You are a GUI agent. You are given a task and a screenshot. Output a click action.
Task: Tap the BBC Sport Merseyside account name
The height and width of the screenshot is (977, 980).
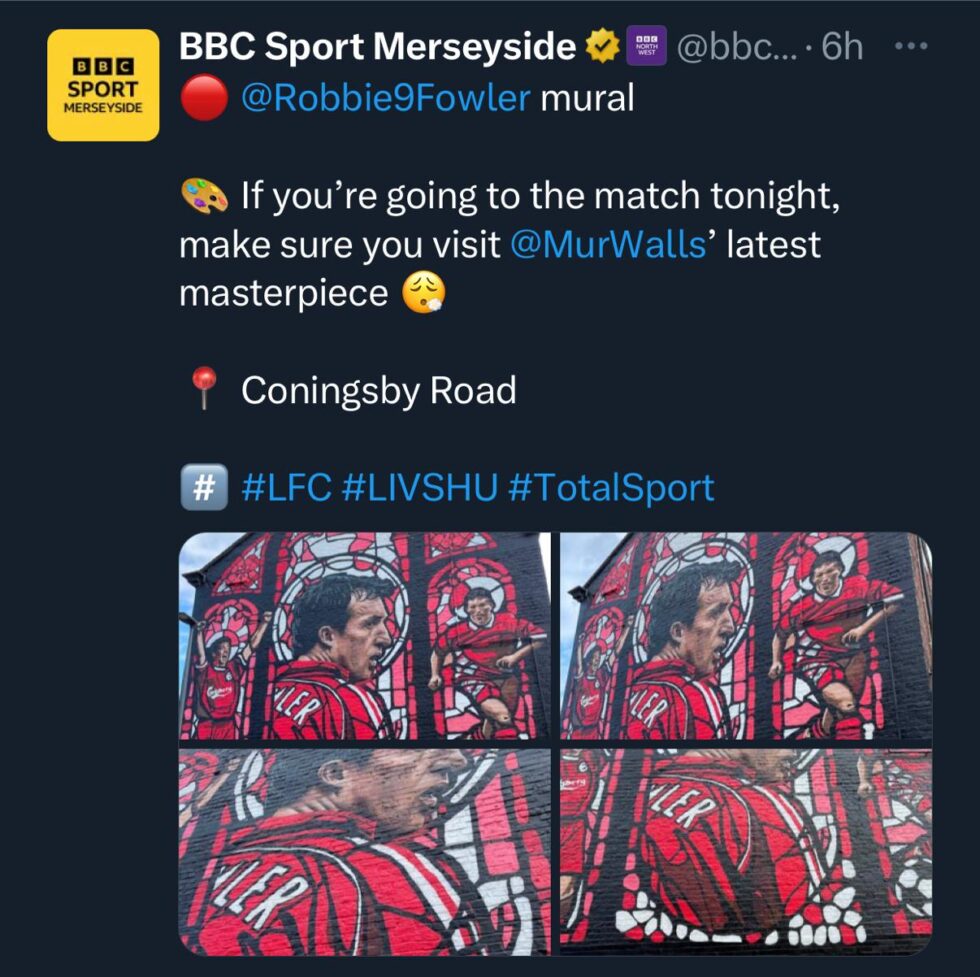(x=377, y=46)
